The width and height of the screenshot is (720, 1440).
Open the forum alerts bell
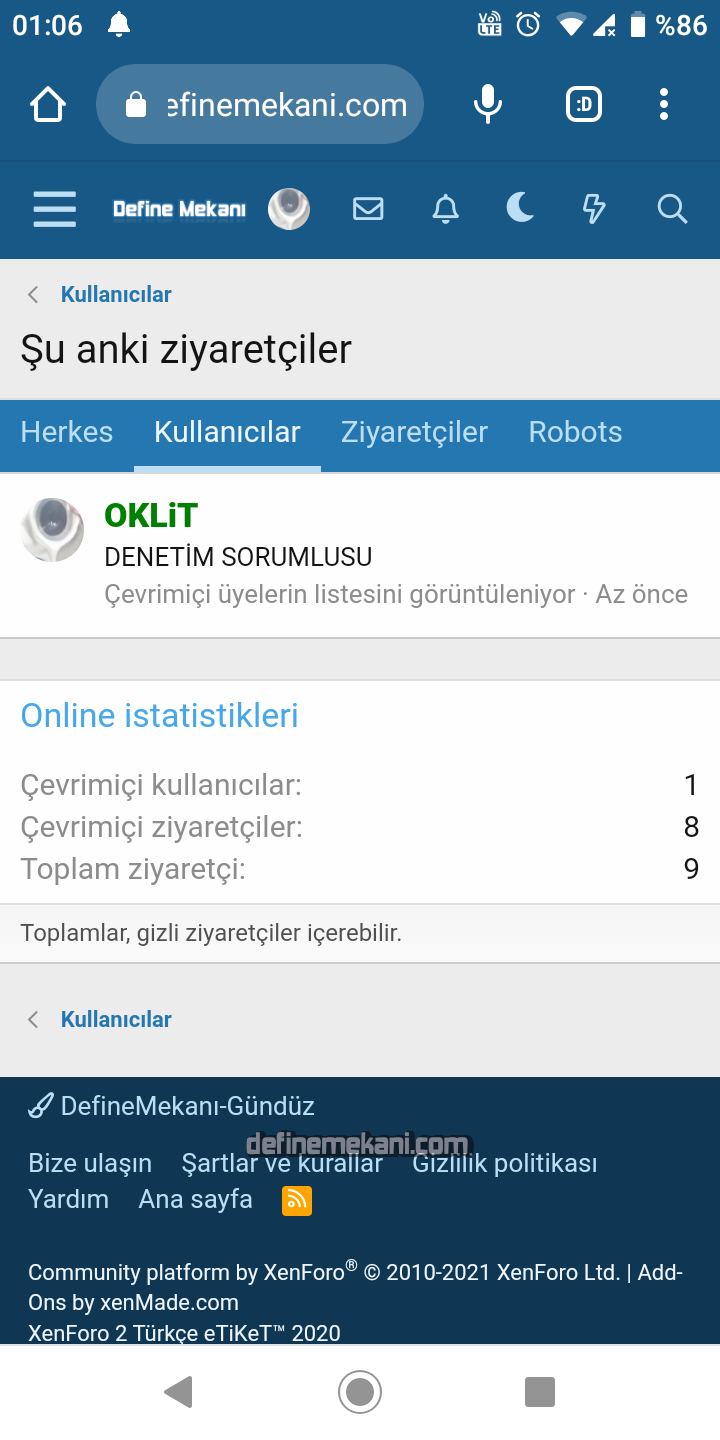[x=445, y=209]
